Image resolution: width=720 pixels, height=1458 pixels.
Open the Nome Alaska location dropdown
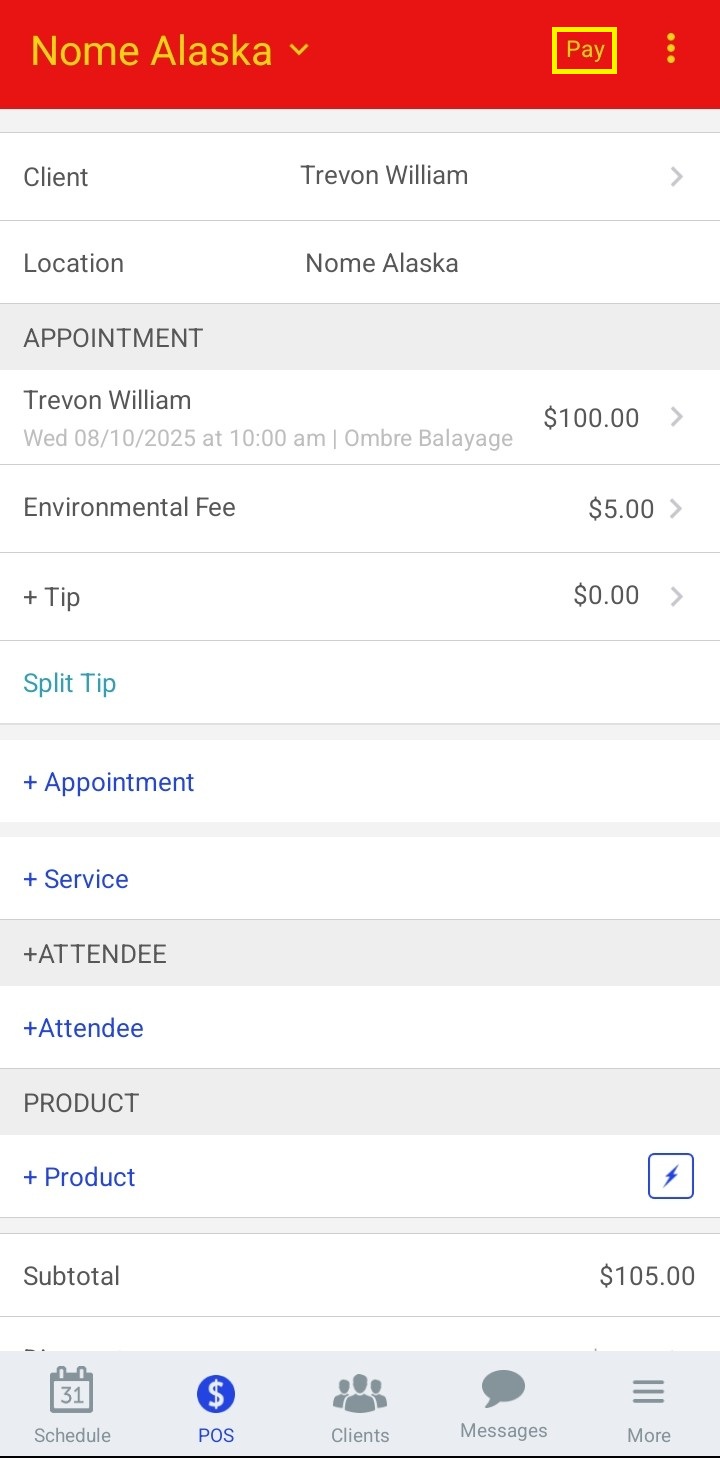(x=170, y=50)
